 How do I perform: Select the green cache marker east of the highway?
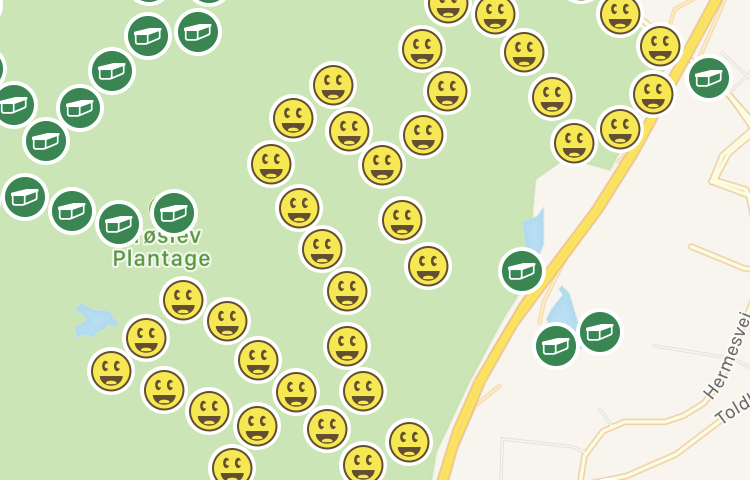(x=708, y=78)
